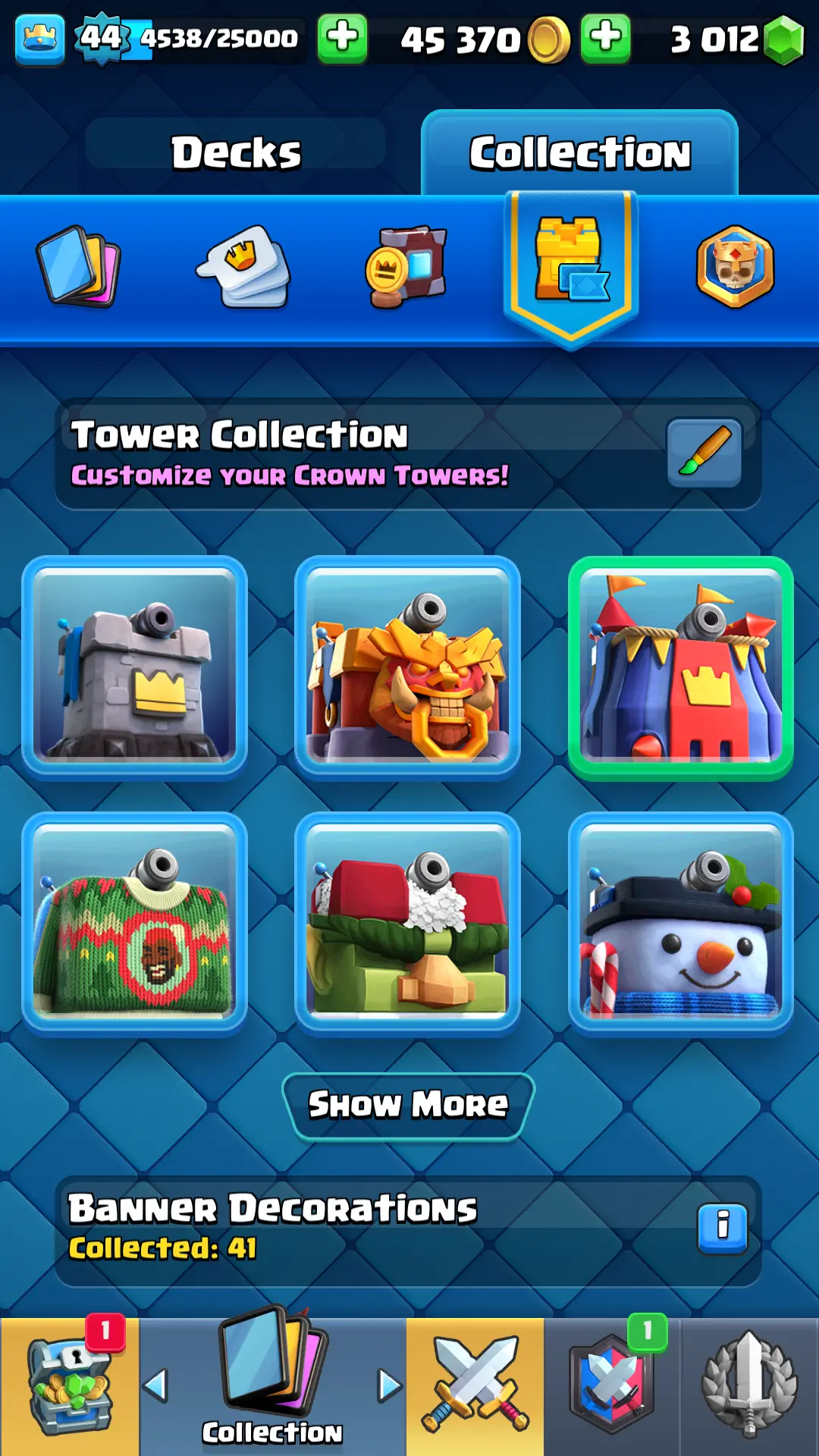Viewport: 819px width, 1456px height.
Task: Select the snowman tower skin
Action: pyautogui.click(x=680, y=924)
